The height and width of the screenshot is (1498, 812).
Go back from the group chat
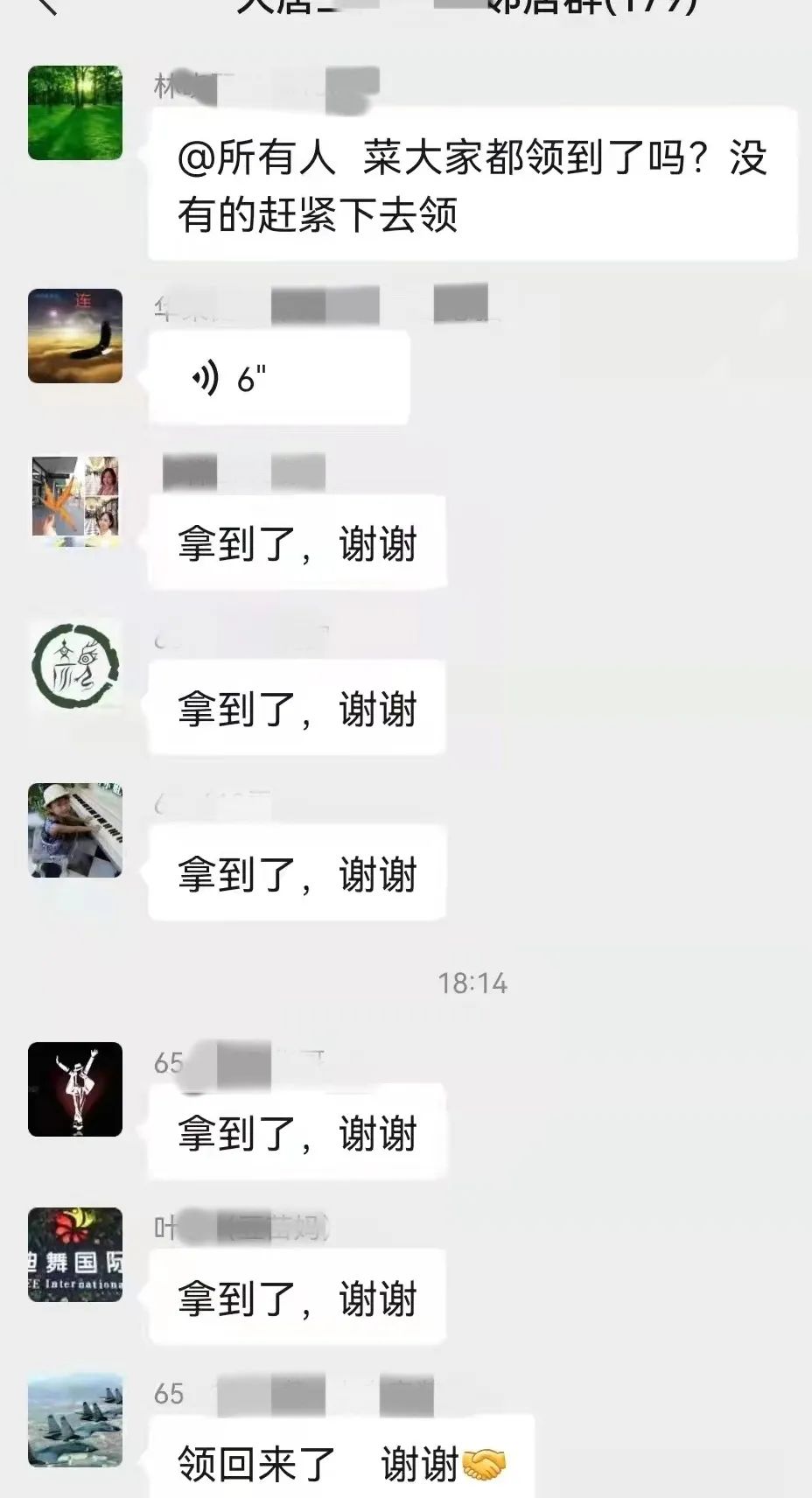(x=44, y=5)
